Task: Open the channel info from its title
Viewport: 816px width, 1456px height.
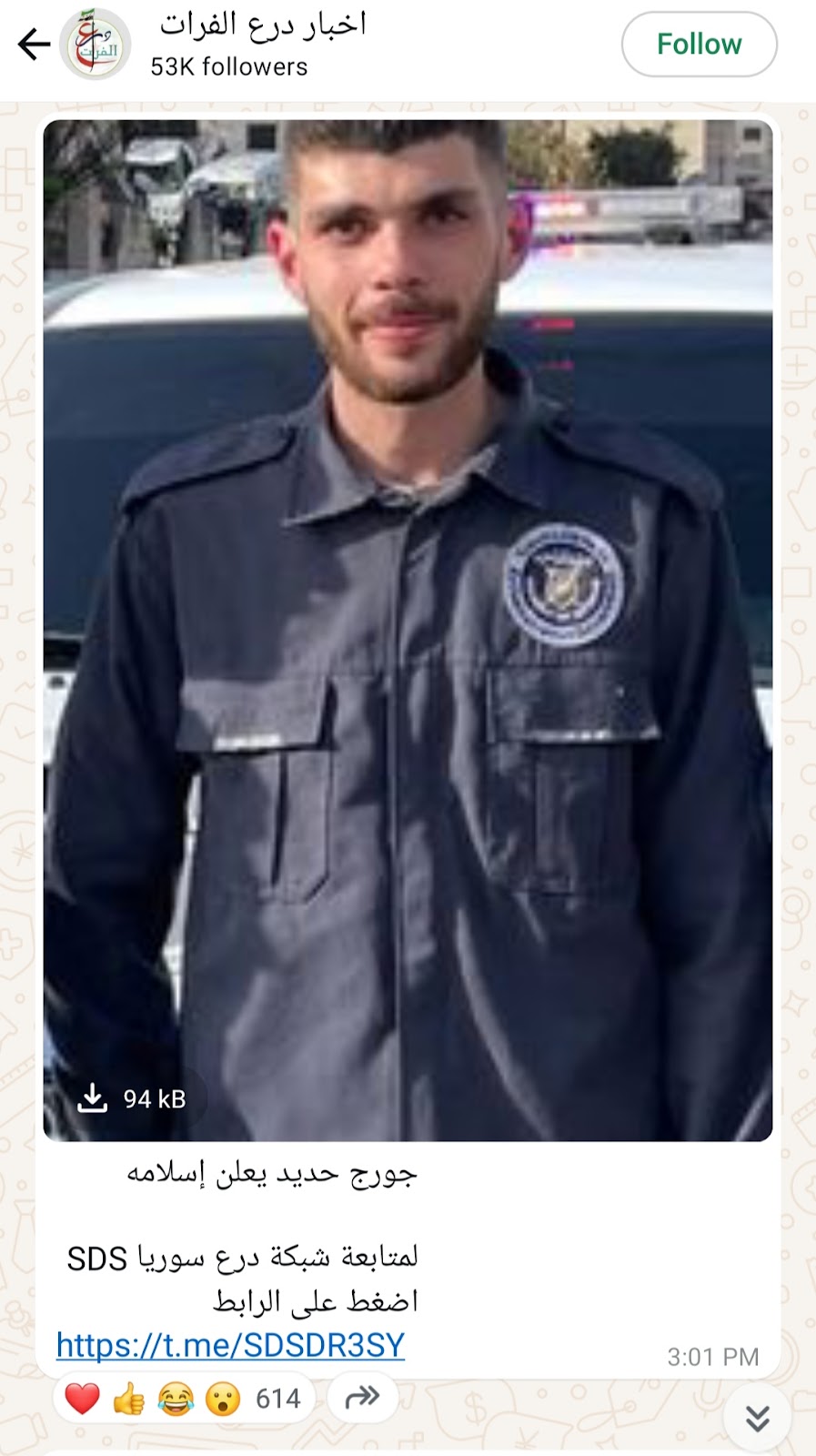Action: click(x=263, y=25)
